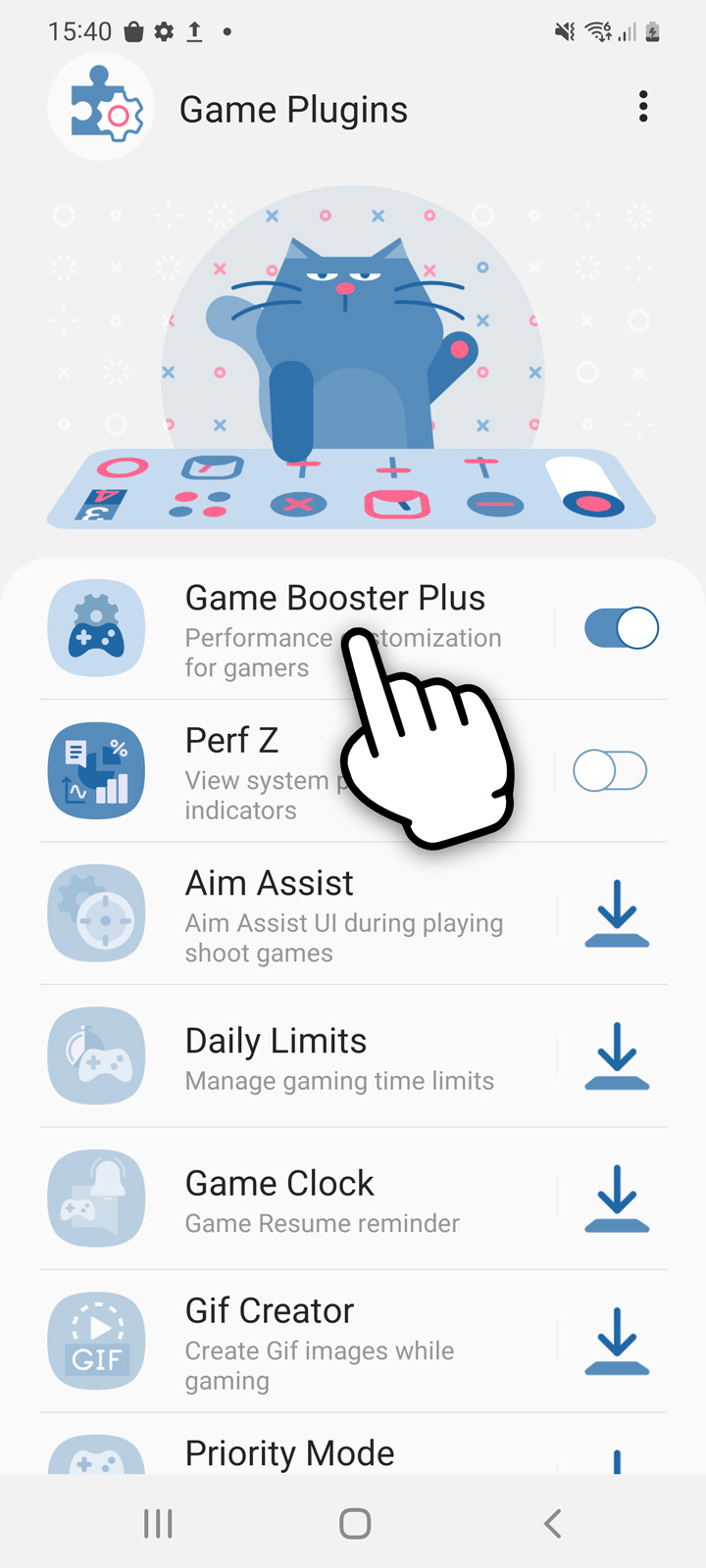
Task: Open Priority Mode plugin row
Action: coord(290,1452)
